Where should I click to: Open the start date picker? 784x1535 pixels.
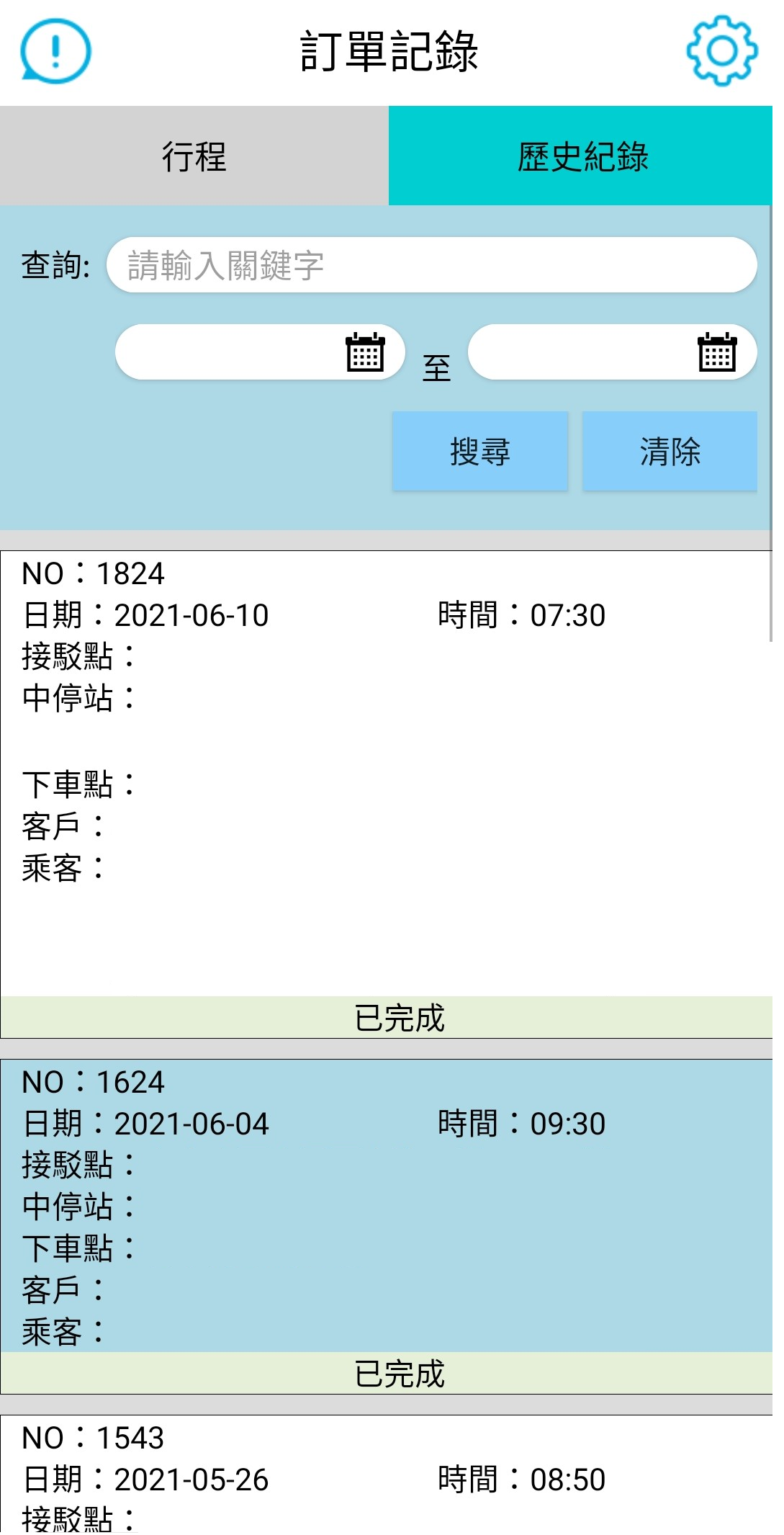(x=365, y=353)
